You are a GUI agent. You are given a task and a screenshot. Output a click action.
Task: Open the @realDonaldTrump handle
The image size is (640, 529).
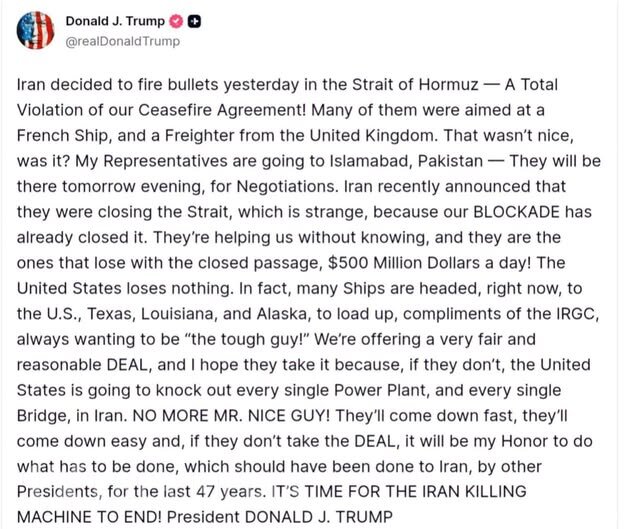[123, 42]
